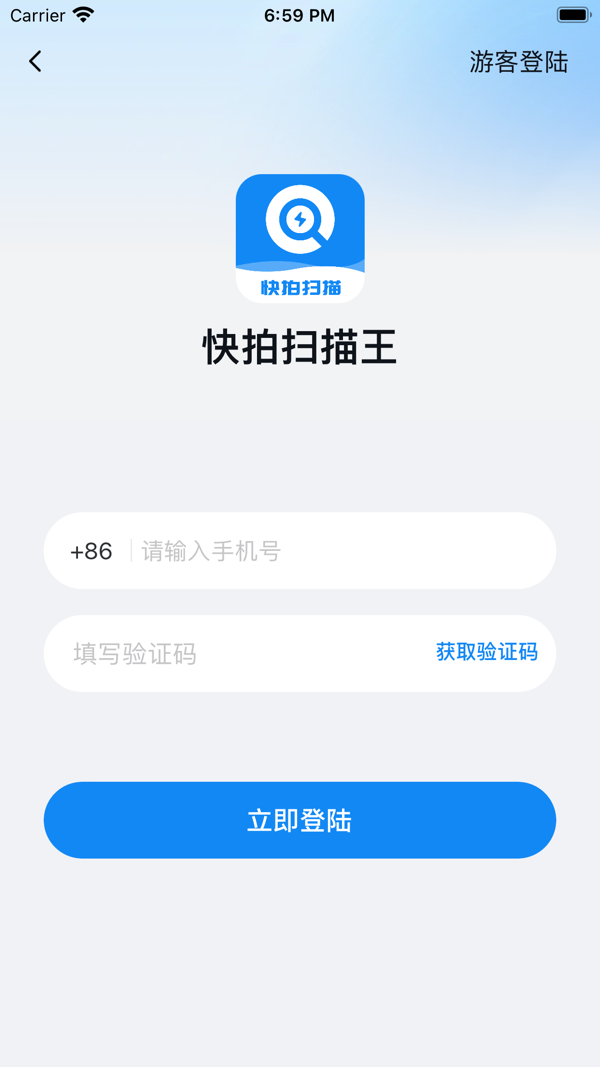The image size is (600, 1067).
Task: Tap 游客登陆 to log in as guest
Action: pos(518,62)
